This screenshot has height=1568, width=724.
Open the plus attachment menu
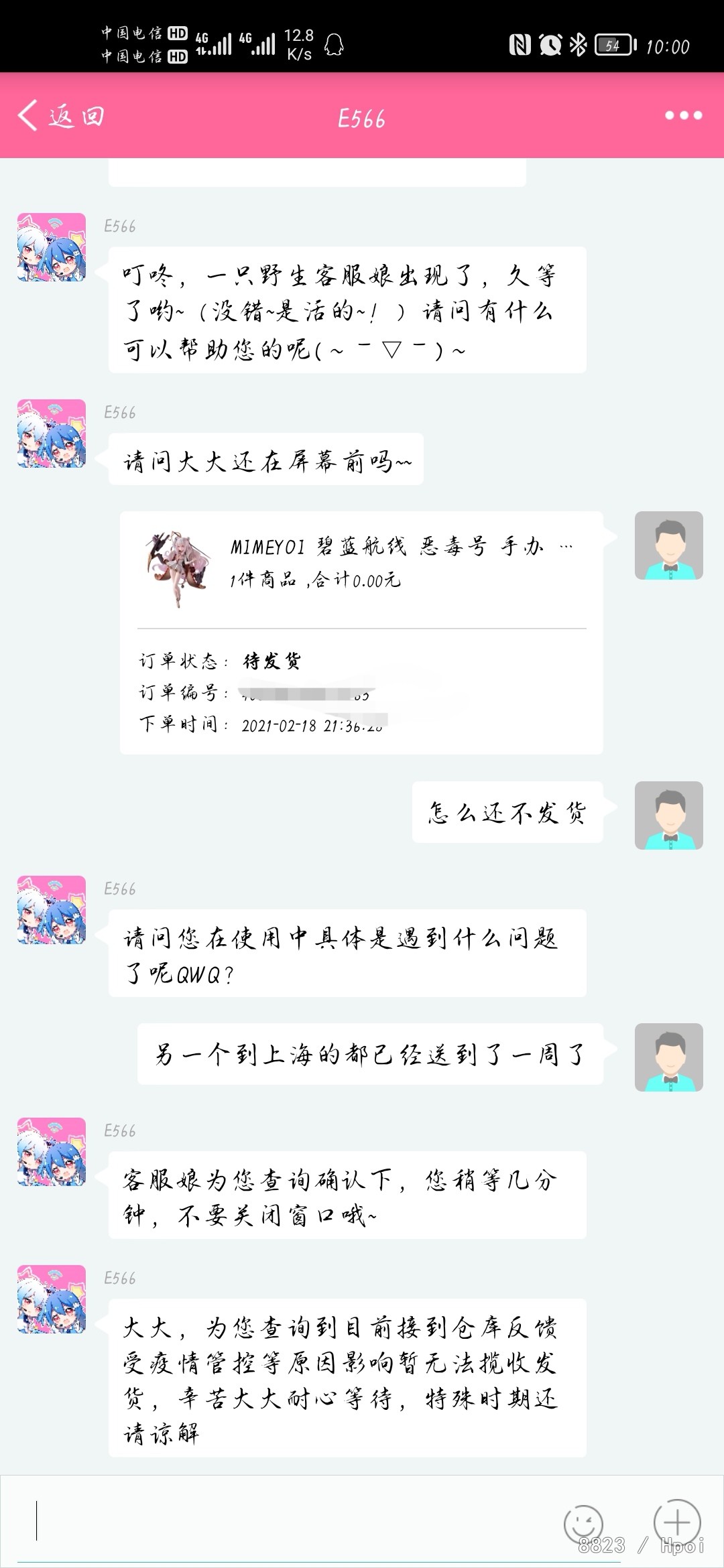677,1522
